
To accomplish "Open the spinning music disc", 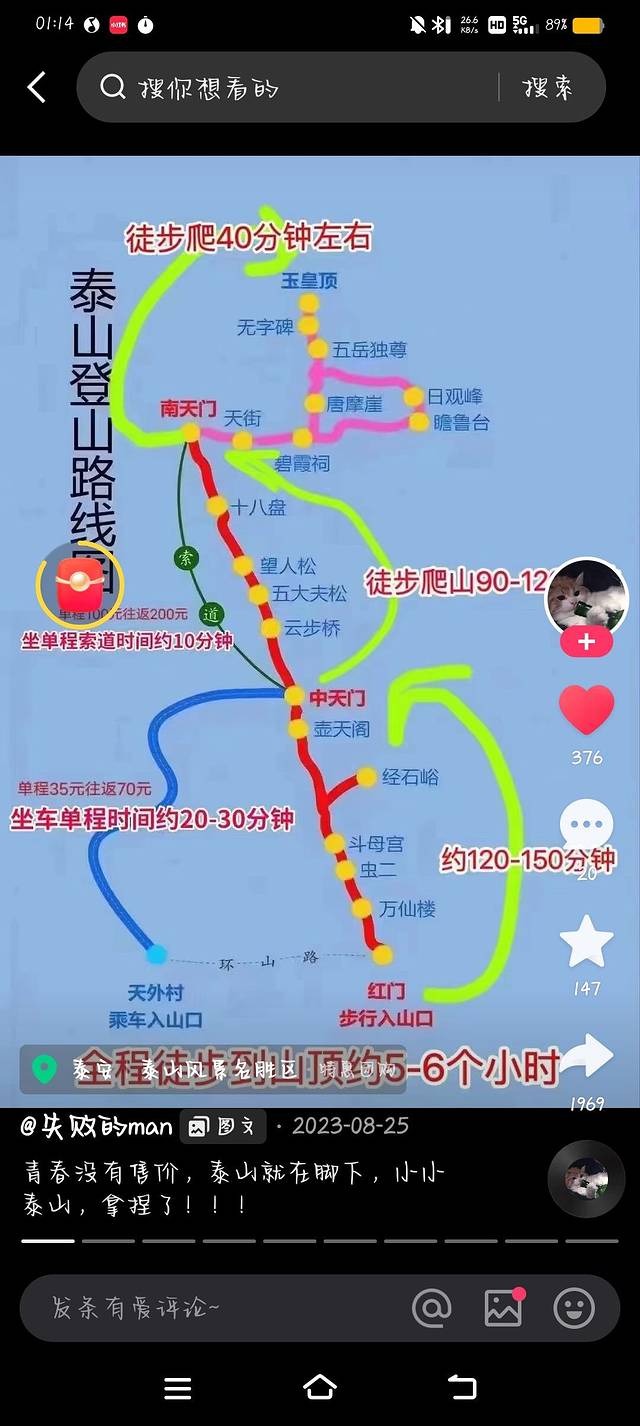I will [x=586, y=1178].
